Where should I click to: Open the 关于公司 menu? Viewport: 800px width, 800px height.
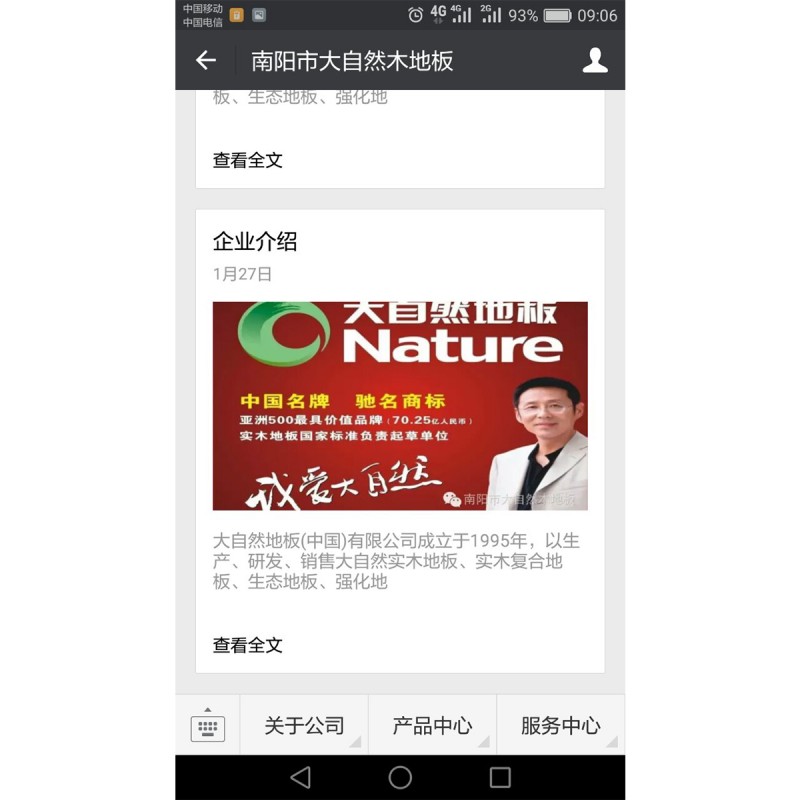click(x=304, y=726)
